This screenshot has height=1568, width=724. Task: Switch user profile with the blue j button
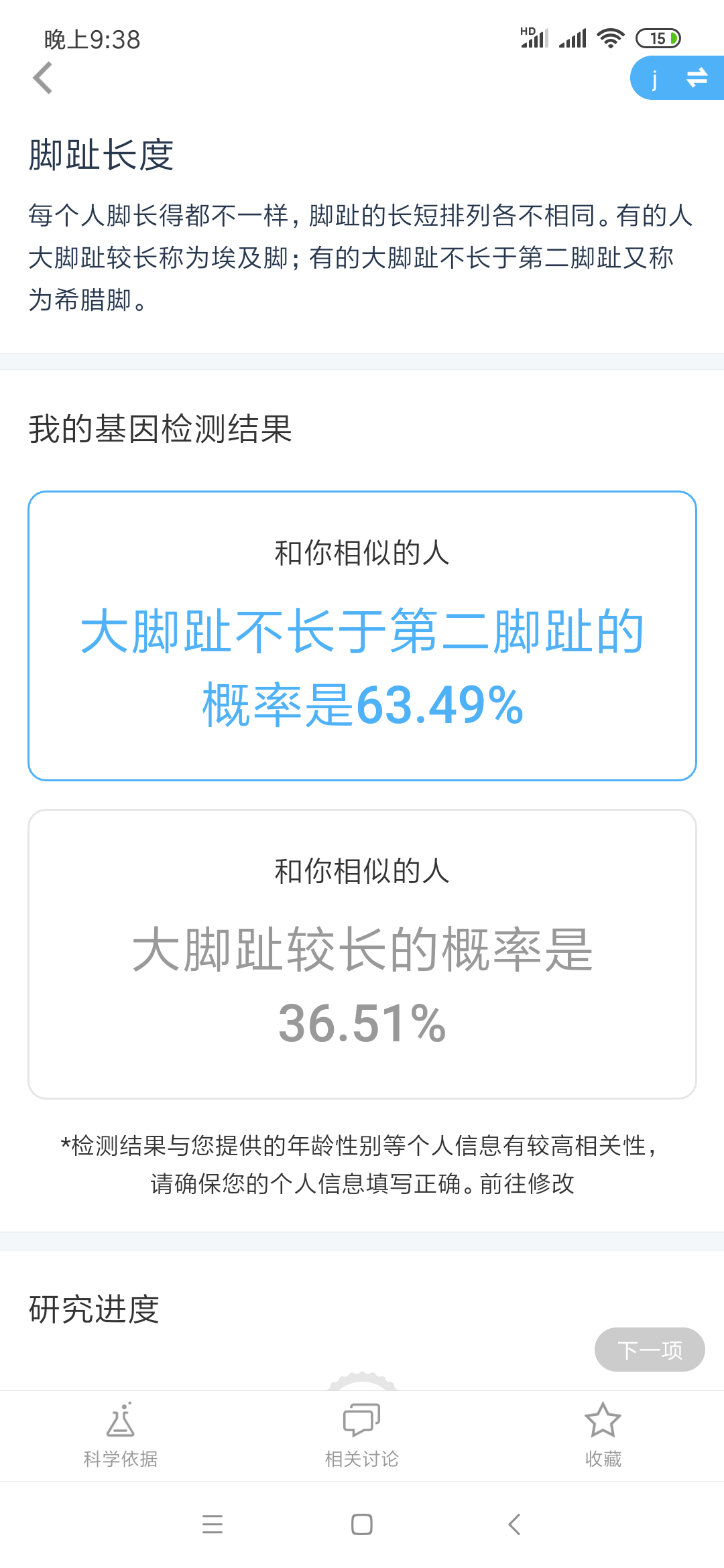[x=677, y=78]
